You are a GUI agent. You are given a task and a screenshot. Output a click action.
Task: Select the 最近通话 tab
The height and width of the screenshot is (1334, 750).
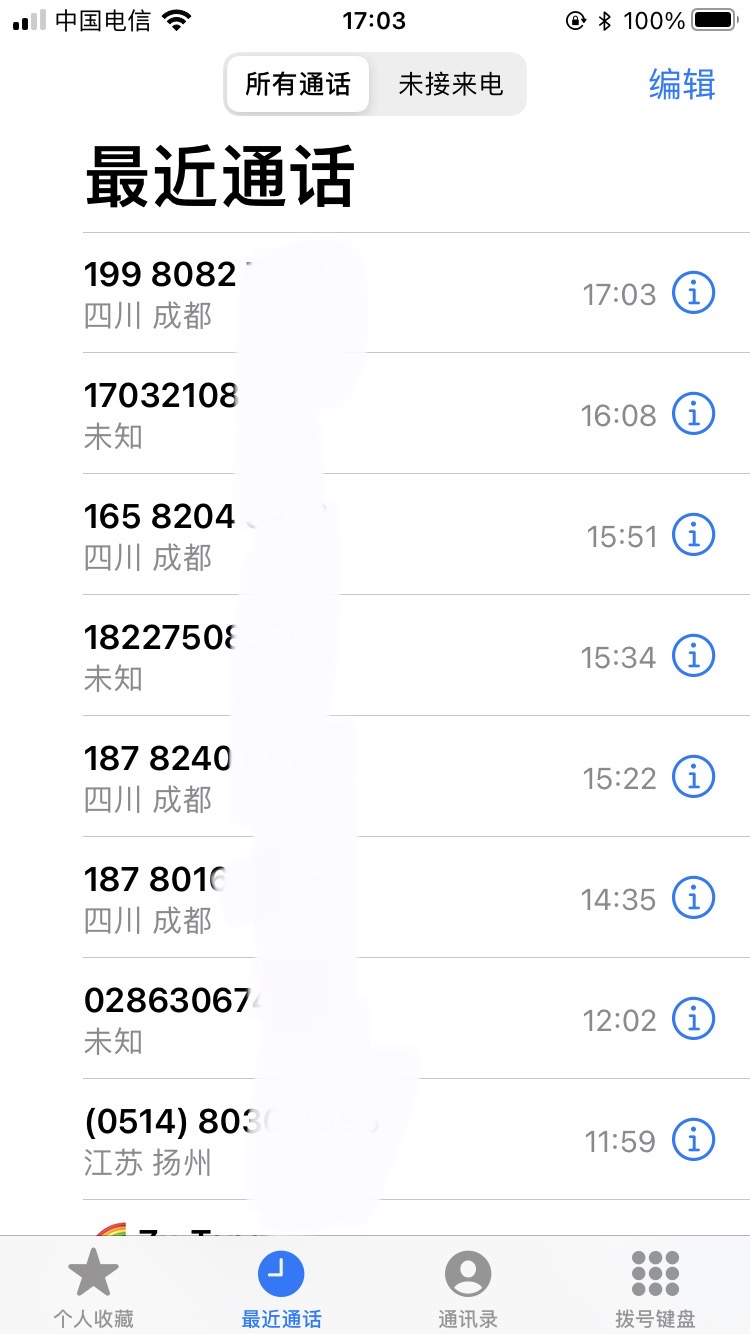click(281, 1287)
